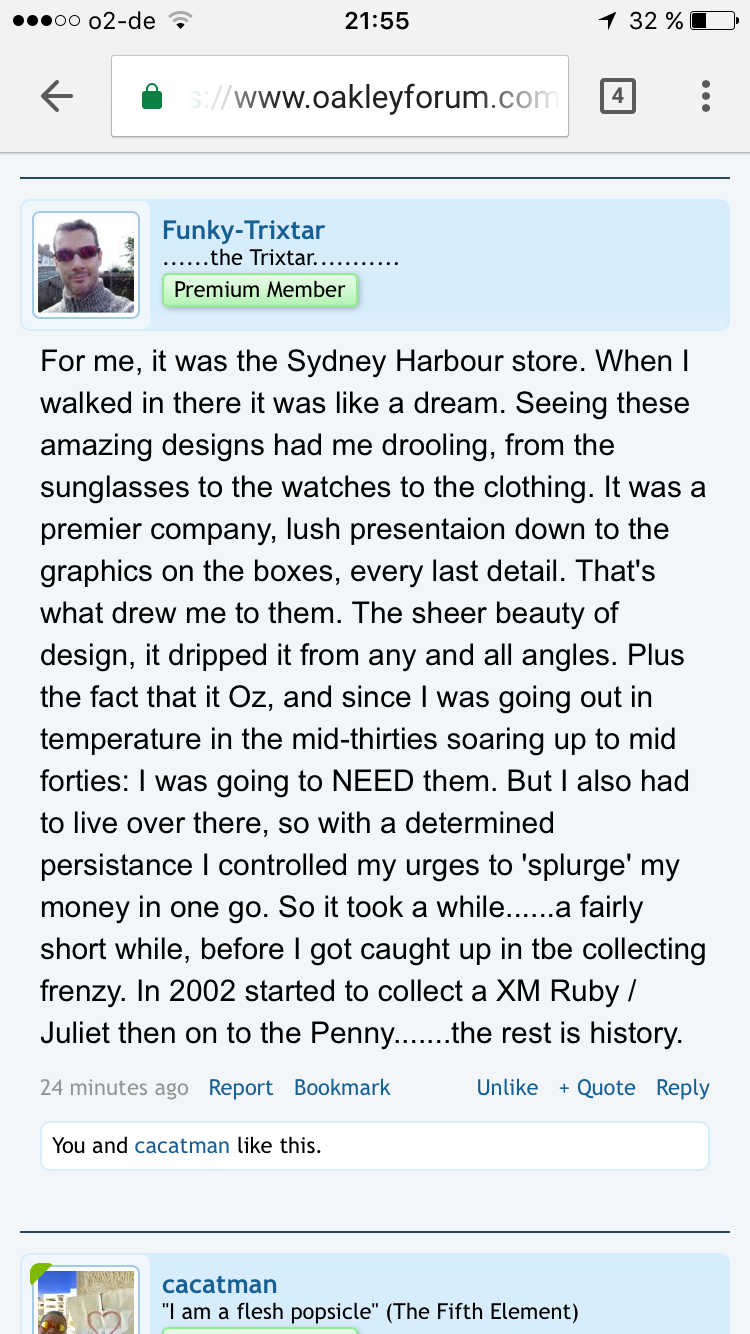Unlike Funky-Trixtar's post
Image resolution: width=750 pixels, height=1334 pixels.
(507, 1088)
